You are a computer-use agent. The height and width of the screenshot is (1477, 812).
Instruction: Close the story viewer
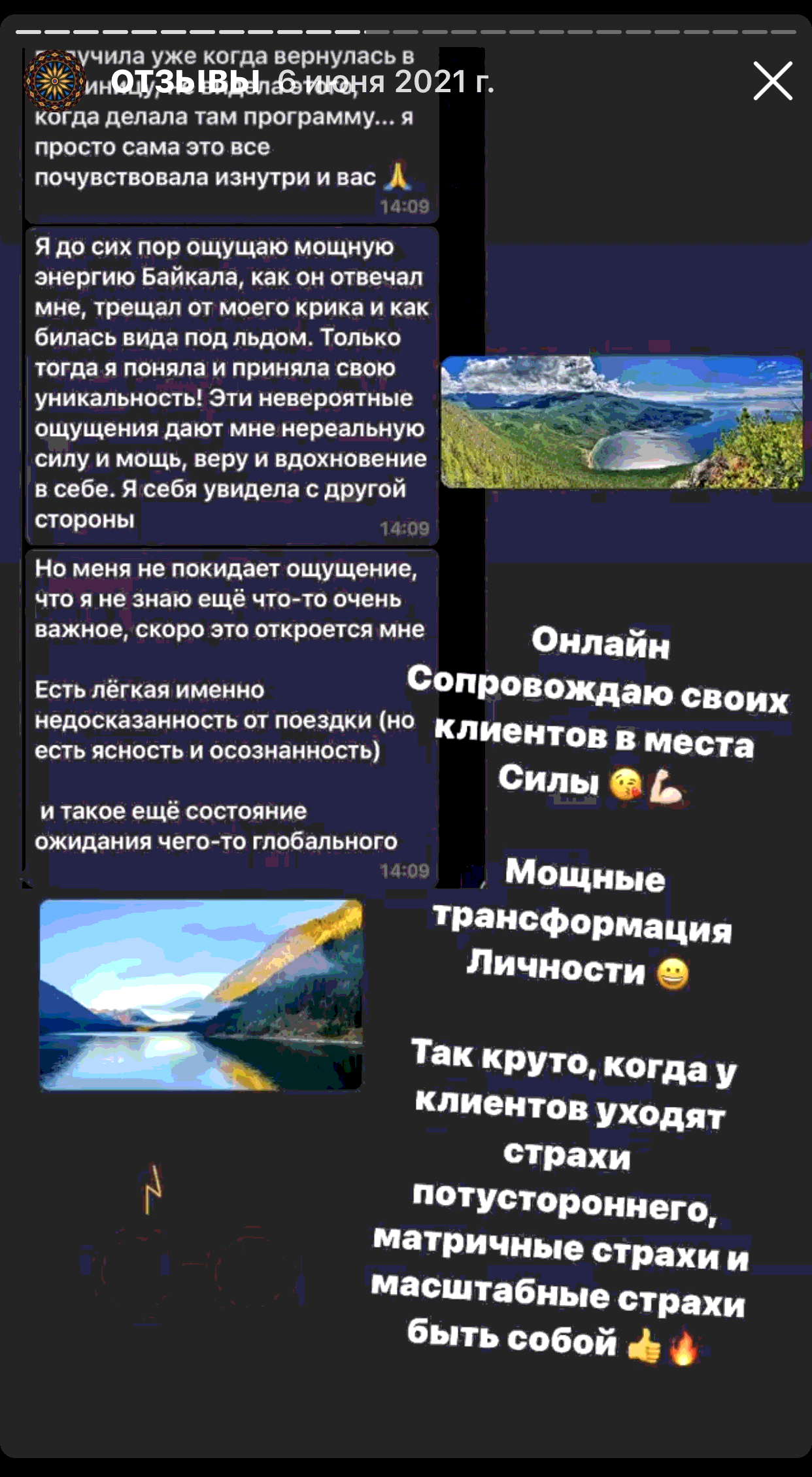click(773, 81)
